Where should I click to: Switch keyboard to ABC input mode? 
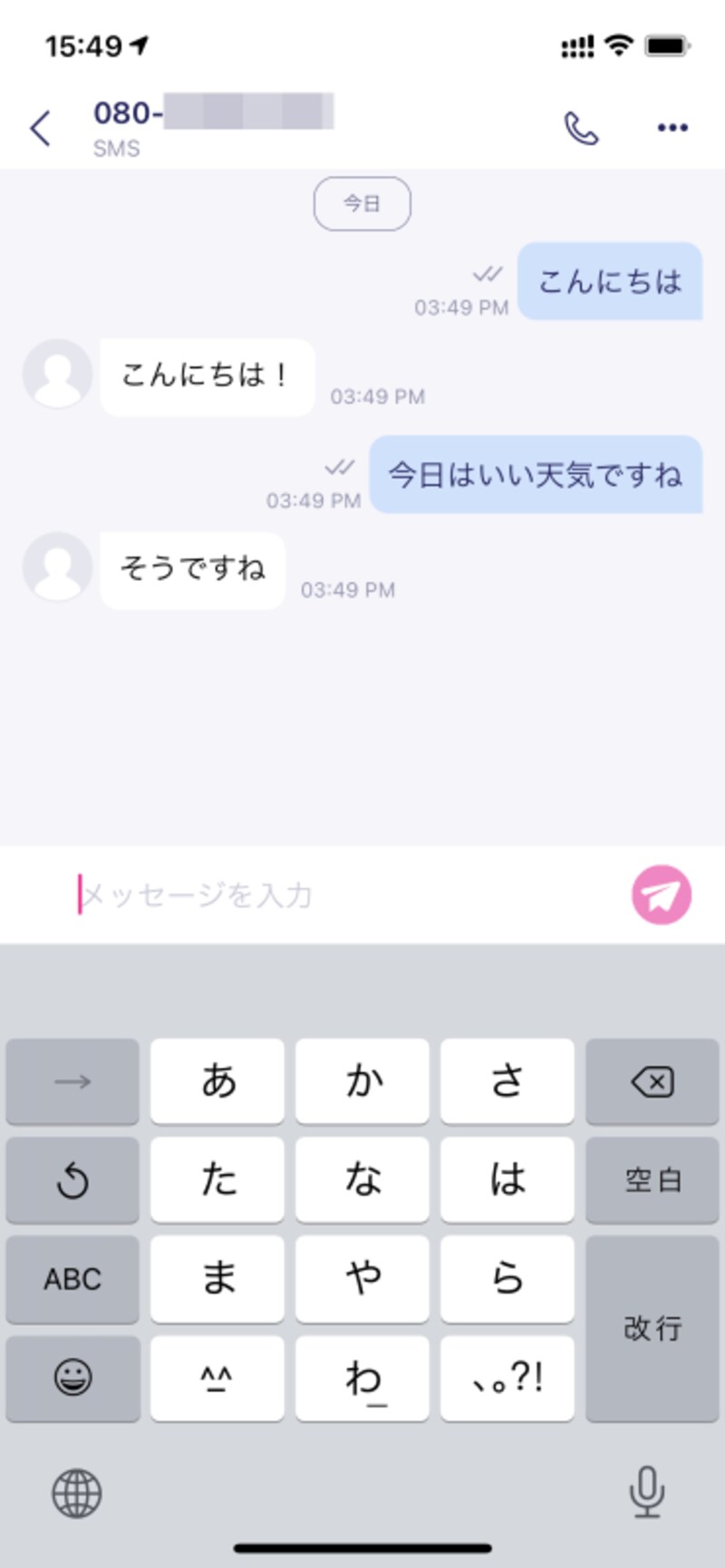click(72, 1280)
